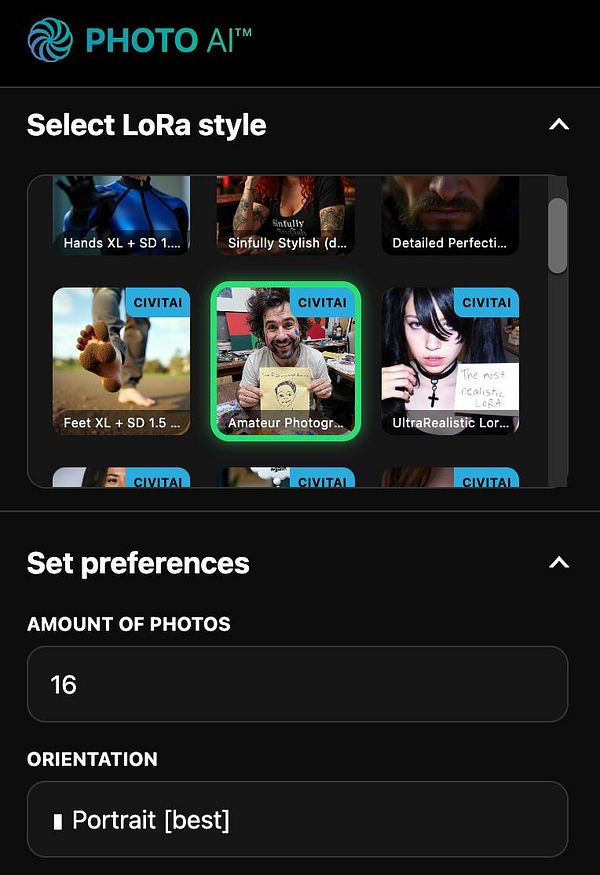The image size is (600, 875).
Task: Tap the Amateur Photography style tile
Action: pos(286,361)
